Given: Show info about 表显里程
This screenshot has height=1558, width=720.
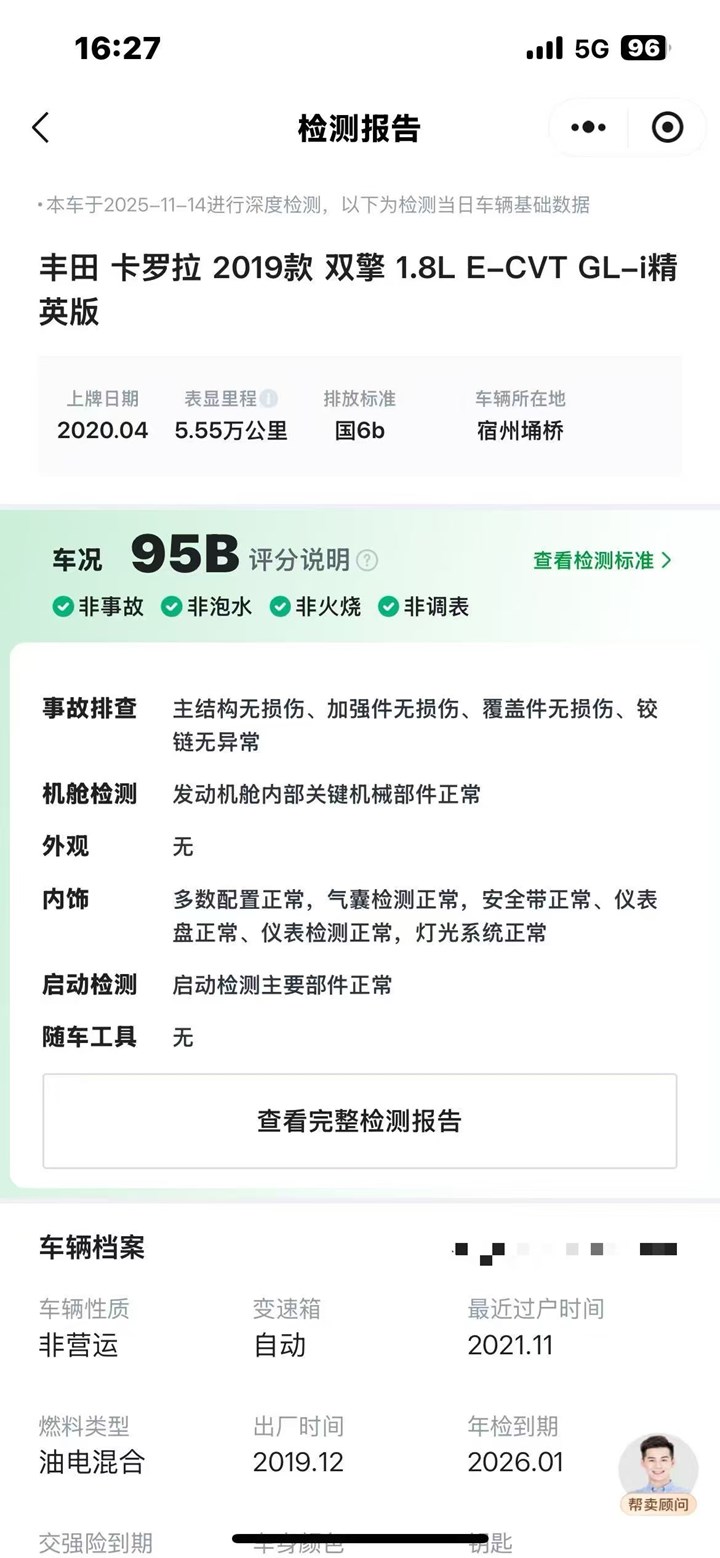Looking at the screenshot, I should [269, 399].
